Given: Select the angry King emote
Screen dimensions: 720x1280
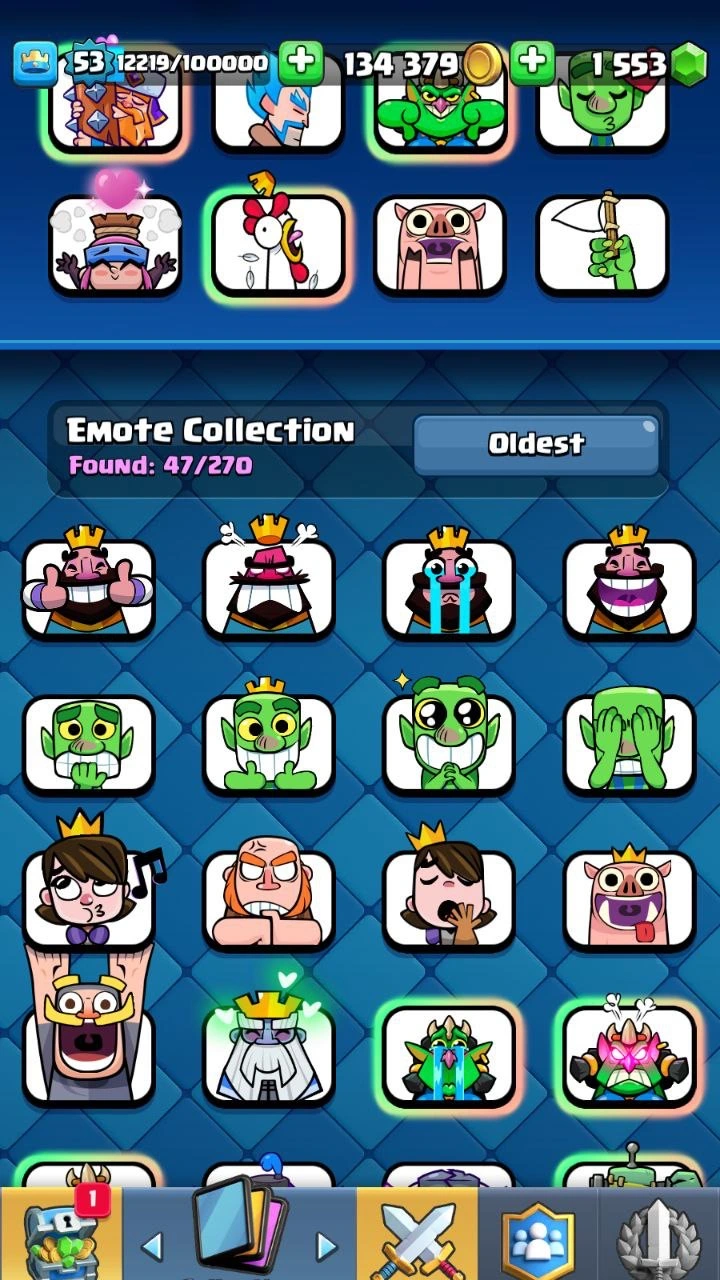Looking at the screenshot, I should click(268, 586).
